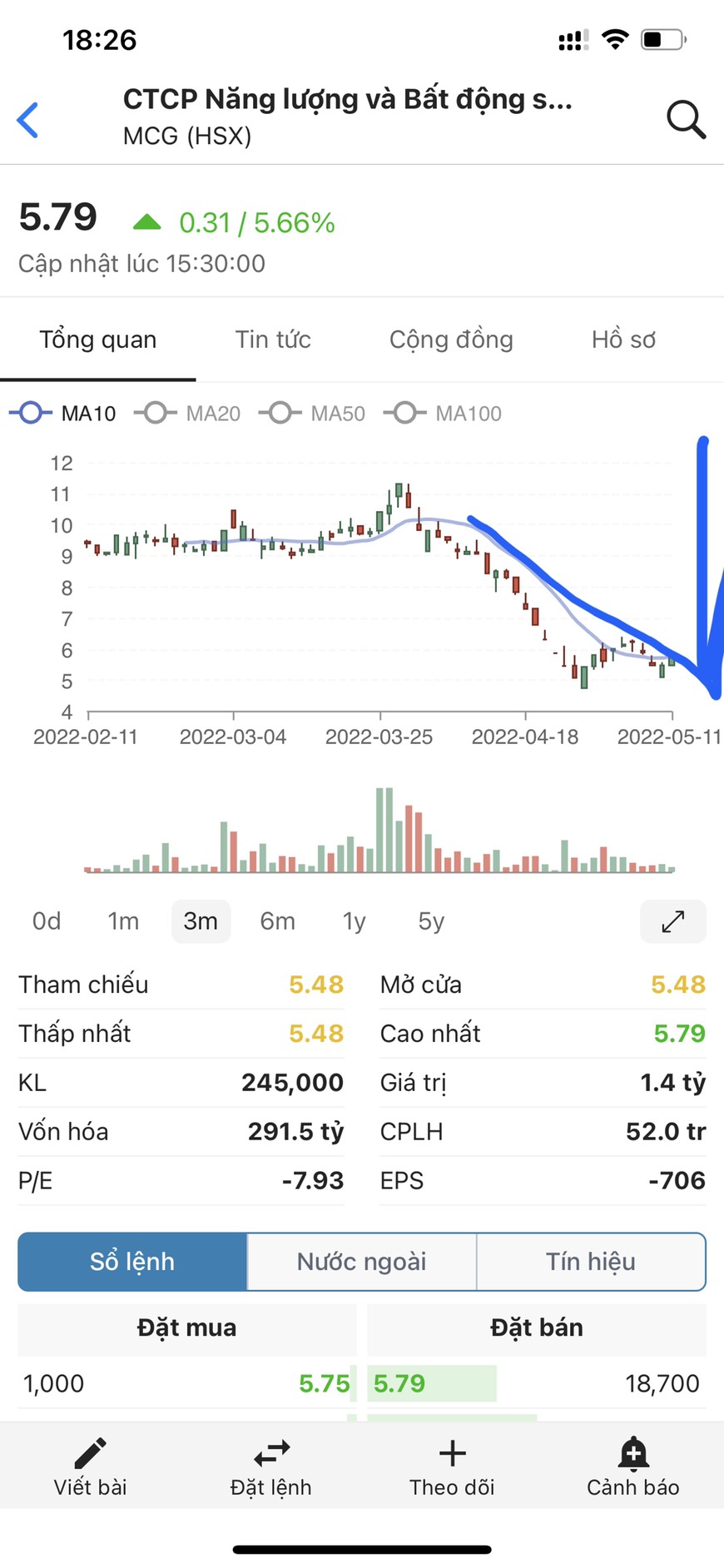The image size is (724, 1568).
Task: Switch to the Tin tức tab
Action: click(272, 340)
